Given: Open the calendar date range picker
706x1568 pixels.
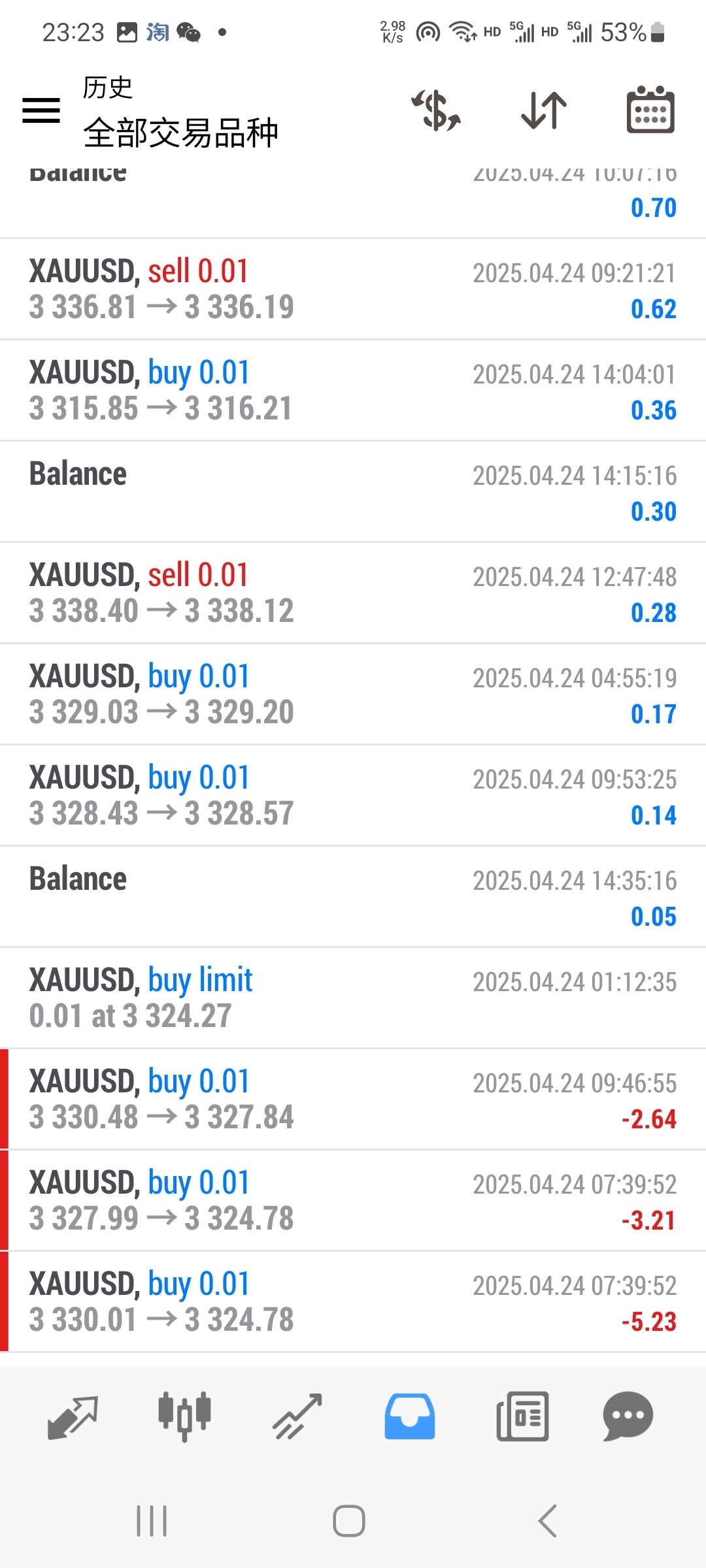Looking at the screenshot, I should (x=650, y=110).
